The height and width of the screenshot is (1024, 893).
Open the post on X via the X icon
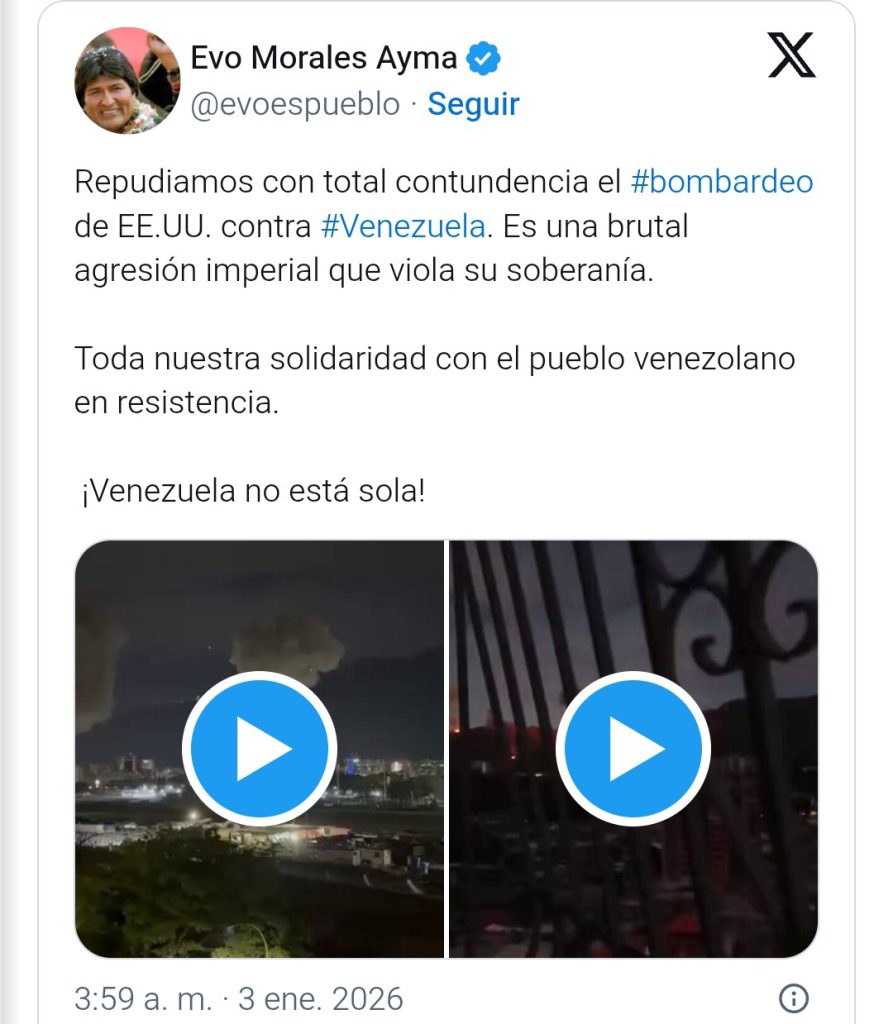[x=791, y=55]
